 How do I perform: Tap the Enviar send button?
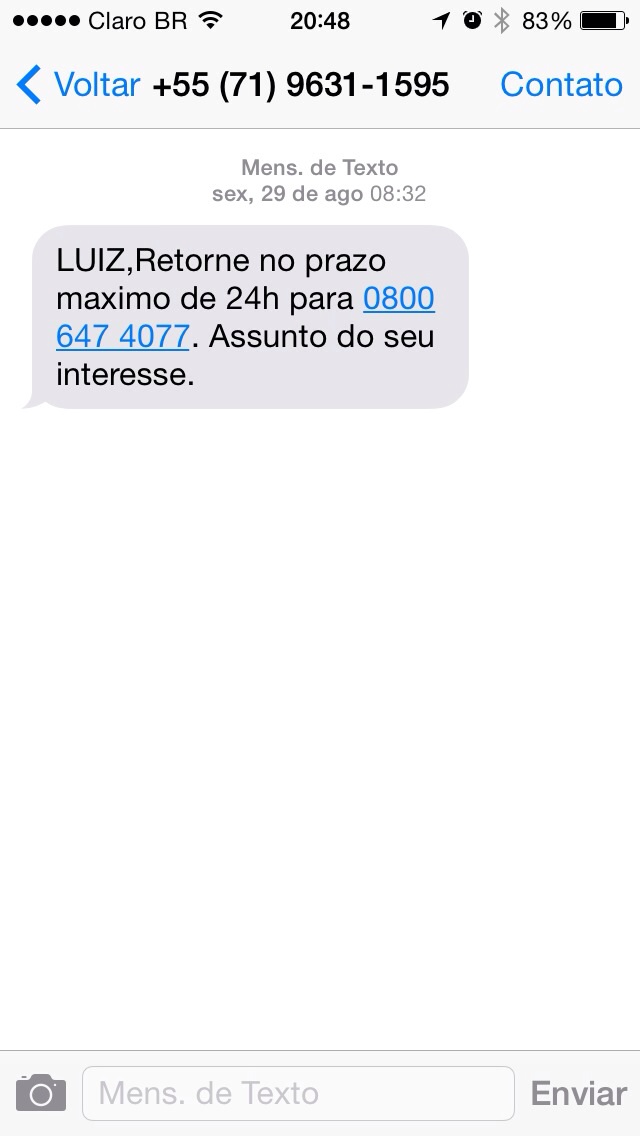[578, 1093]
